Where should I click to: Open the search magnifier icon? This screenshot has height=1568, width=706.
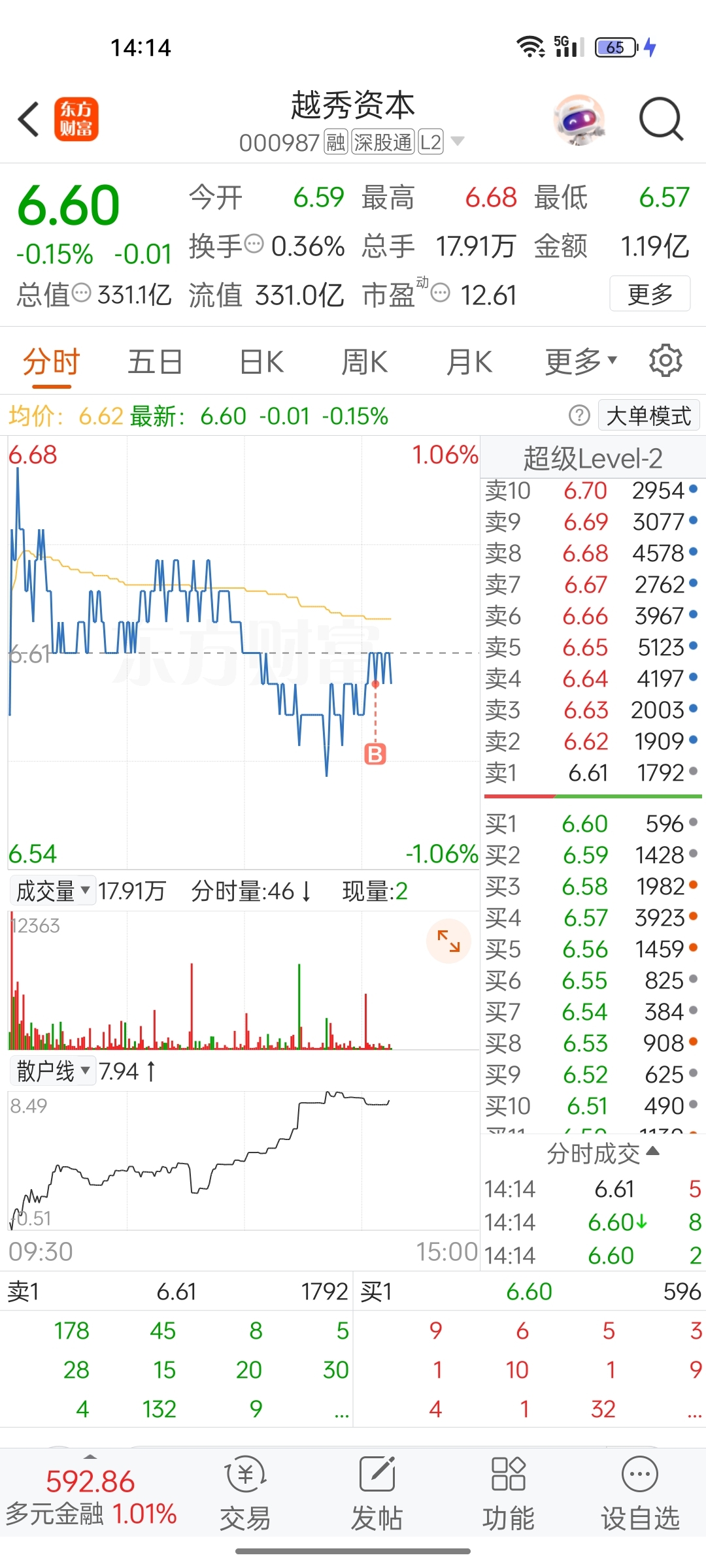661,120
